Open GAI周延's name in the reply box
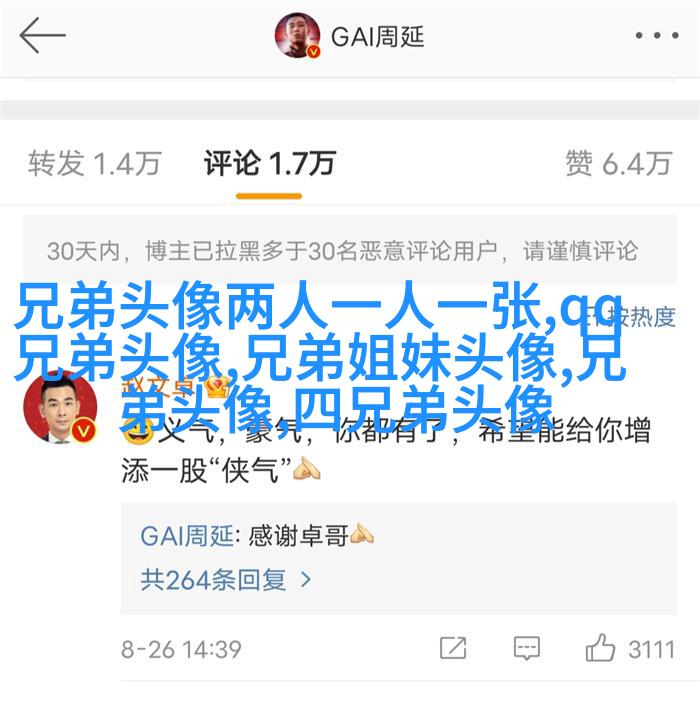 (x=187, y=536)
